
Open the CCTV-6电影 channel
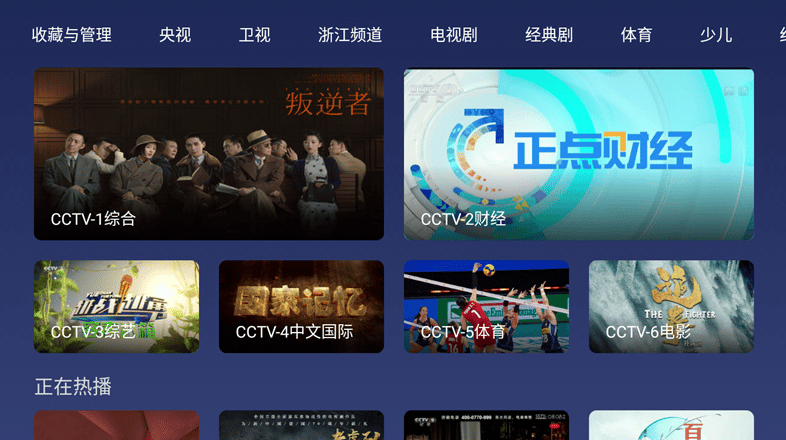pyautogui.click(x=671, y=306)
